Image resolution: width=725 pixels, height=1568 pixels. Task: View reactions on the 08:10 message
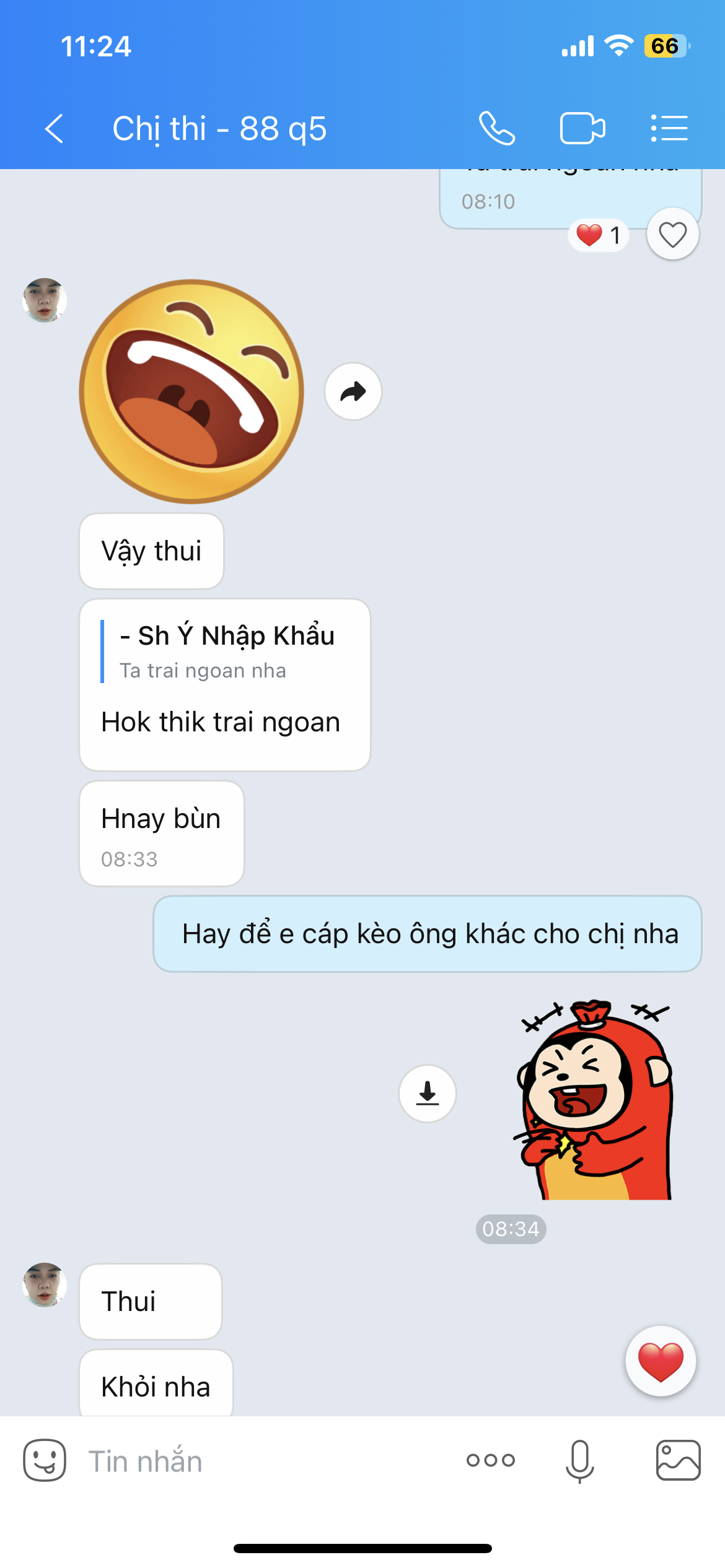599,235
